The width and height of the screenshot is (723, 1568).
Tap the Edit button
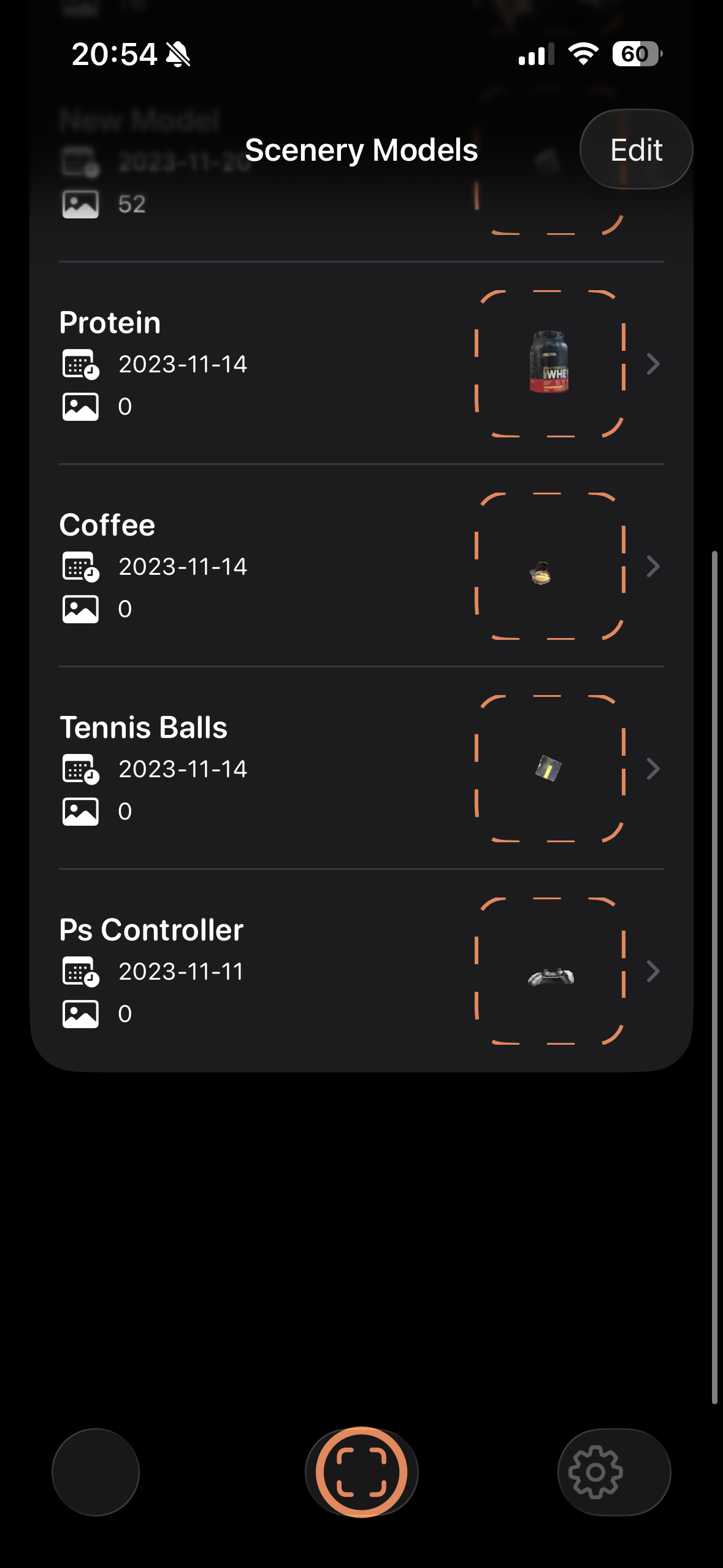[x=636, y=150]
